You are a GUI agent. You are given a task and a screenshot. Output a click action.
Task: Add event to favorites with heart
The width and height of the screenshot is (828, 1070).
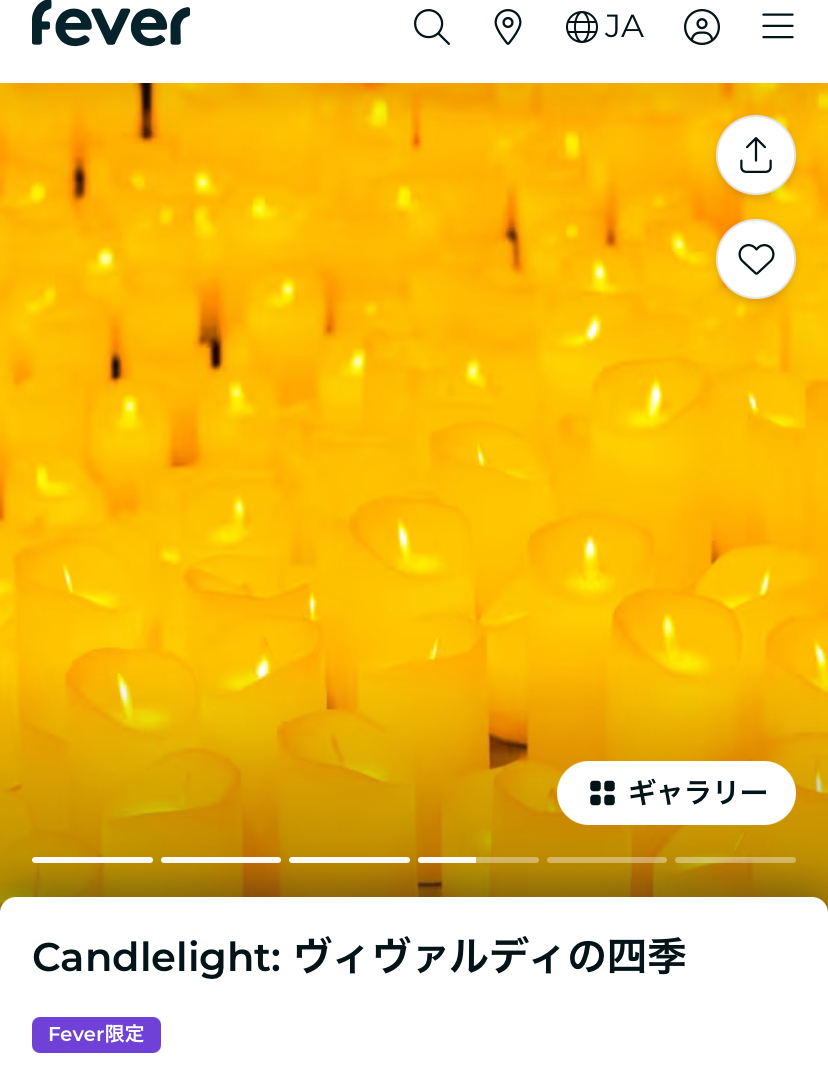coord(756,259)
